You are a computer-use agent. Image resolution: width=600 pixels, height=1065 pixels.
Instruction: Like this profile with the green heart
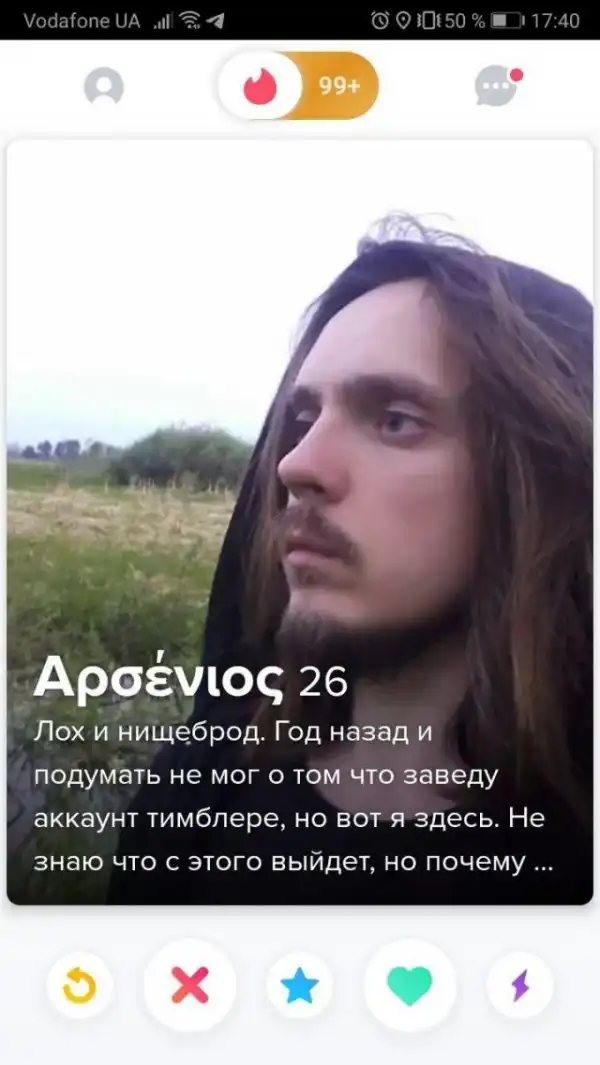point(409,986)
